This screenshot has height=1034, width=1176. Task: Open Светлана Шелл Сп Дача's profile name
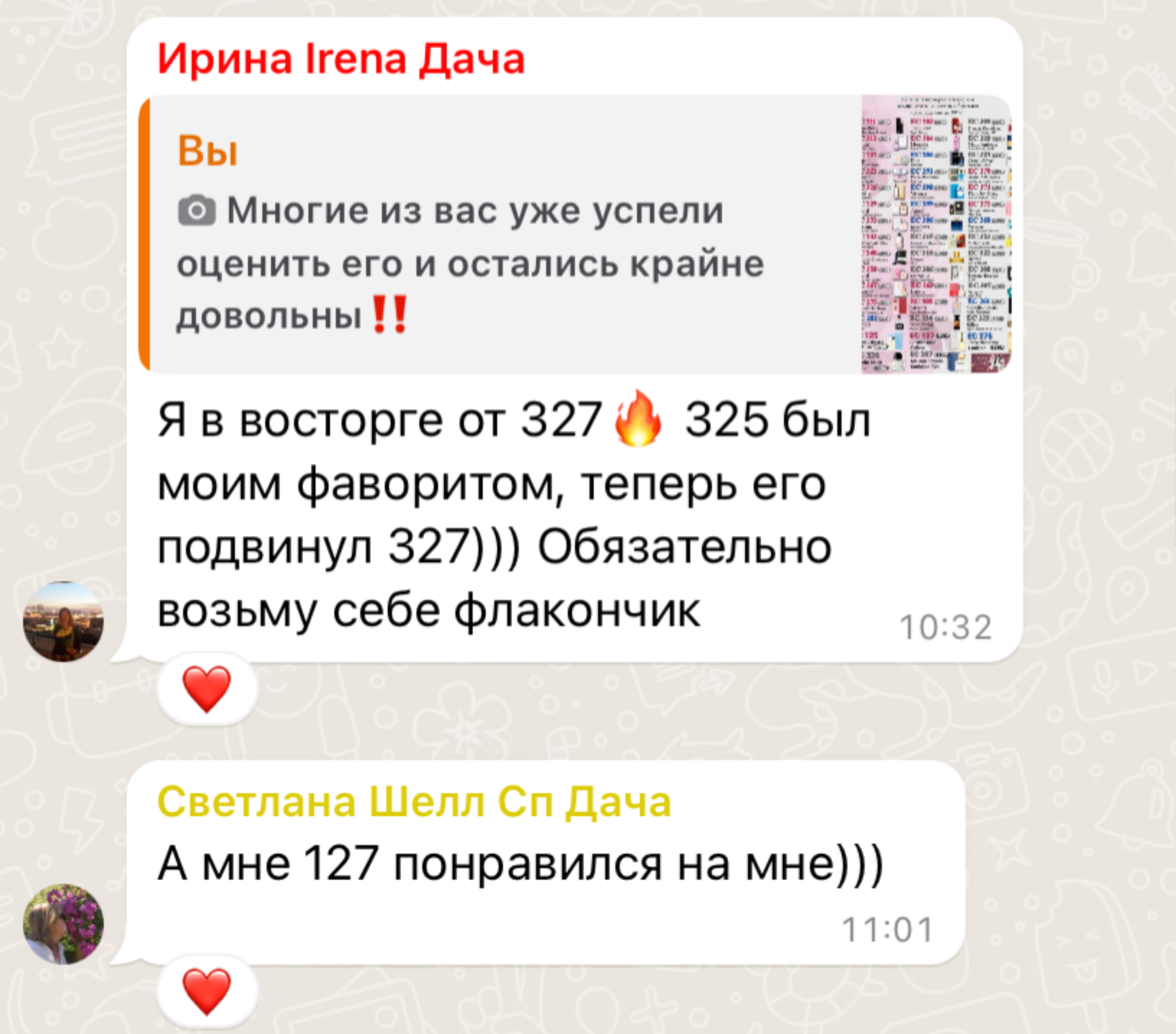414,802
